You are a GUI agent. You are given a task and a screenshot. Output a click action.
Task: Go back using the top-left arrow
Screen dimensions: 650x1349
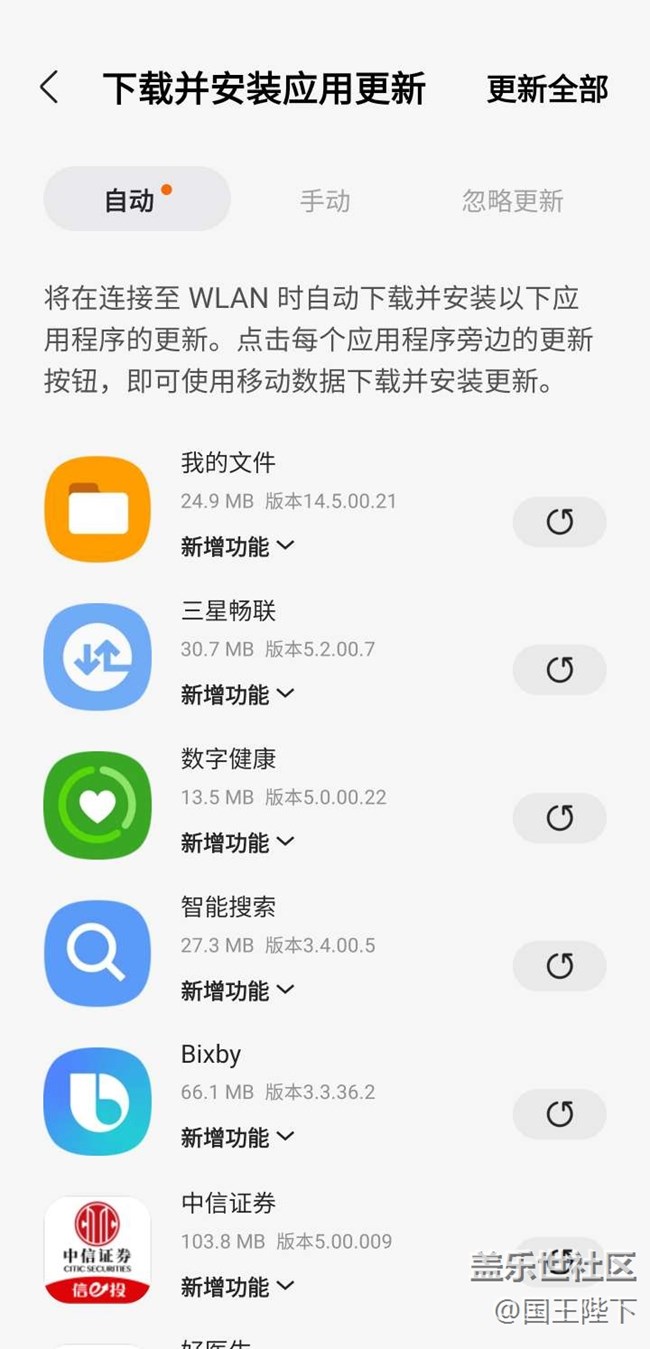[49, 88]
